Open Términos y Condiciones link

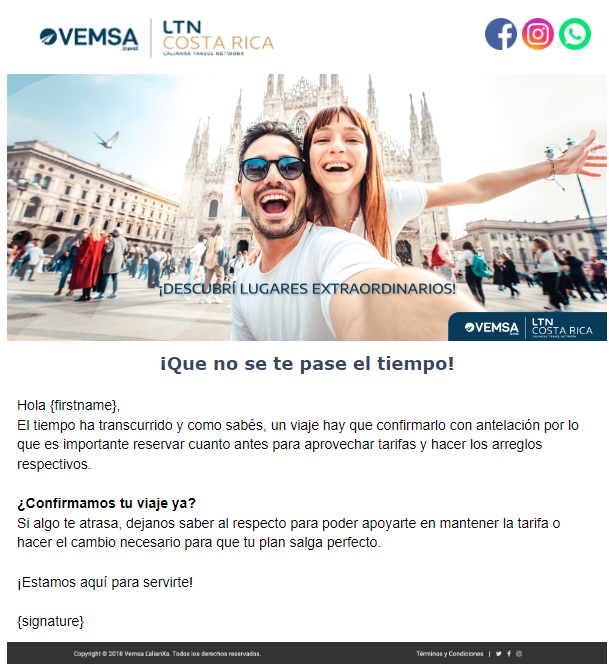[449, 654]
